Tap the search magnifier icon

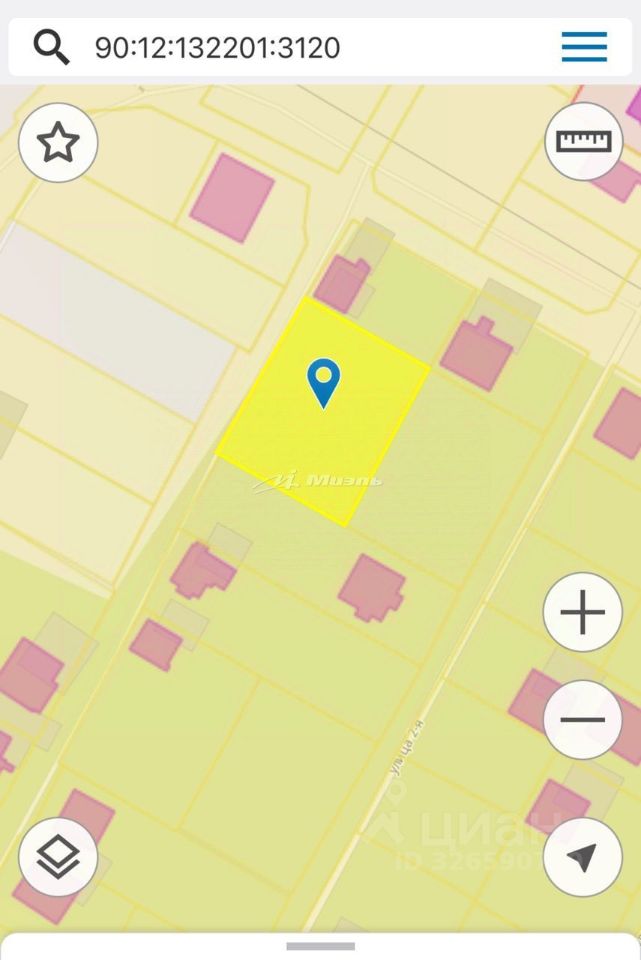51,46
